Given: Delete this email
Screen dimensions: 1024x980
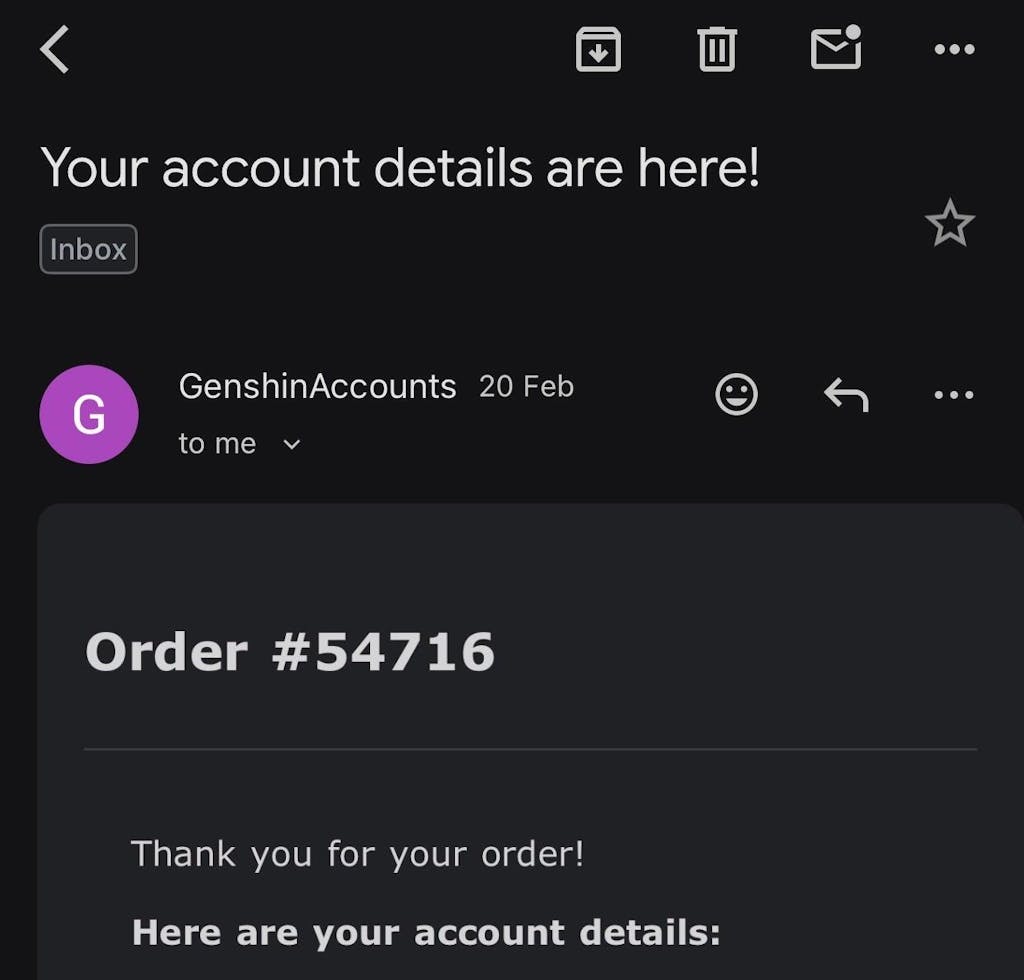Looking at the screenshot, I should (716, 49).
